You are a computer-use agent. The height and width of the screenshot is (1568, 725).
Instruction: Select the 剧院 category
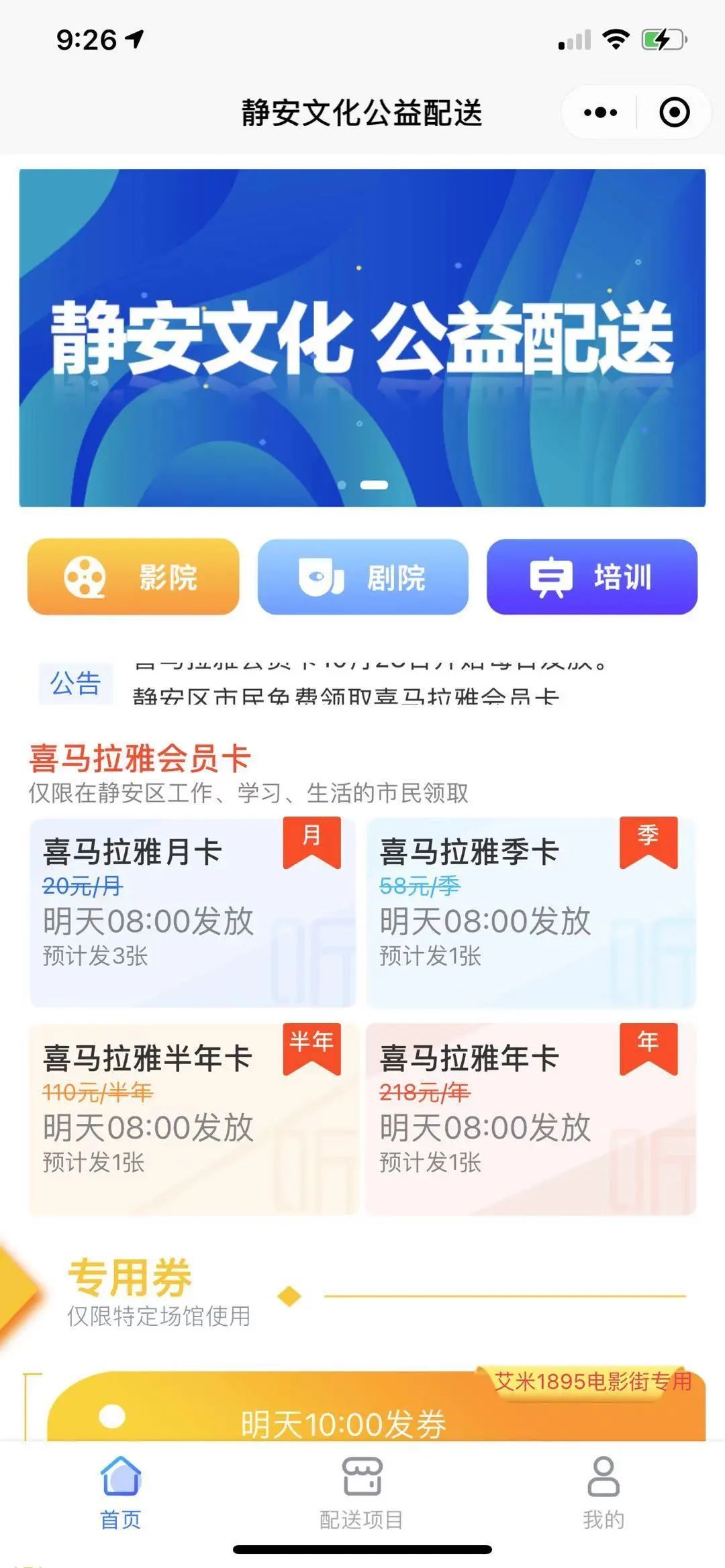point(362,577)
